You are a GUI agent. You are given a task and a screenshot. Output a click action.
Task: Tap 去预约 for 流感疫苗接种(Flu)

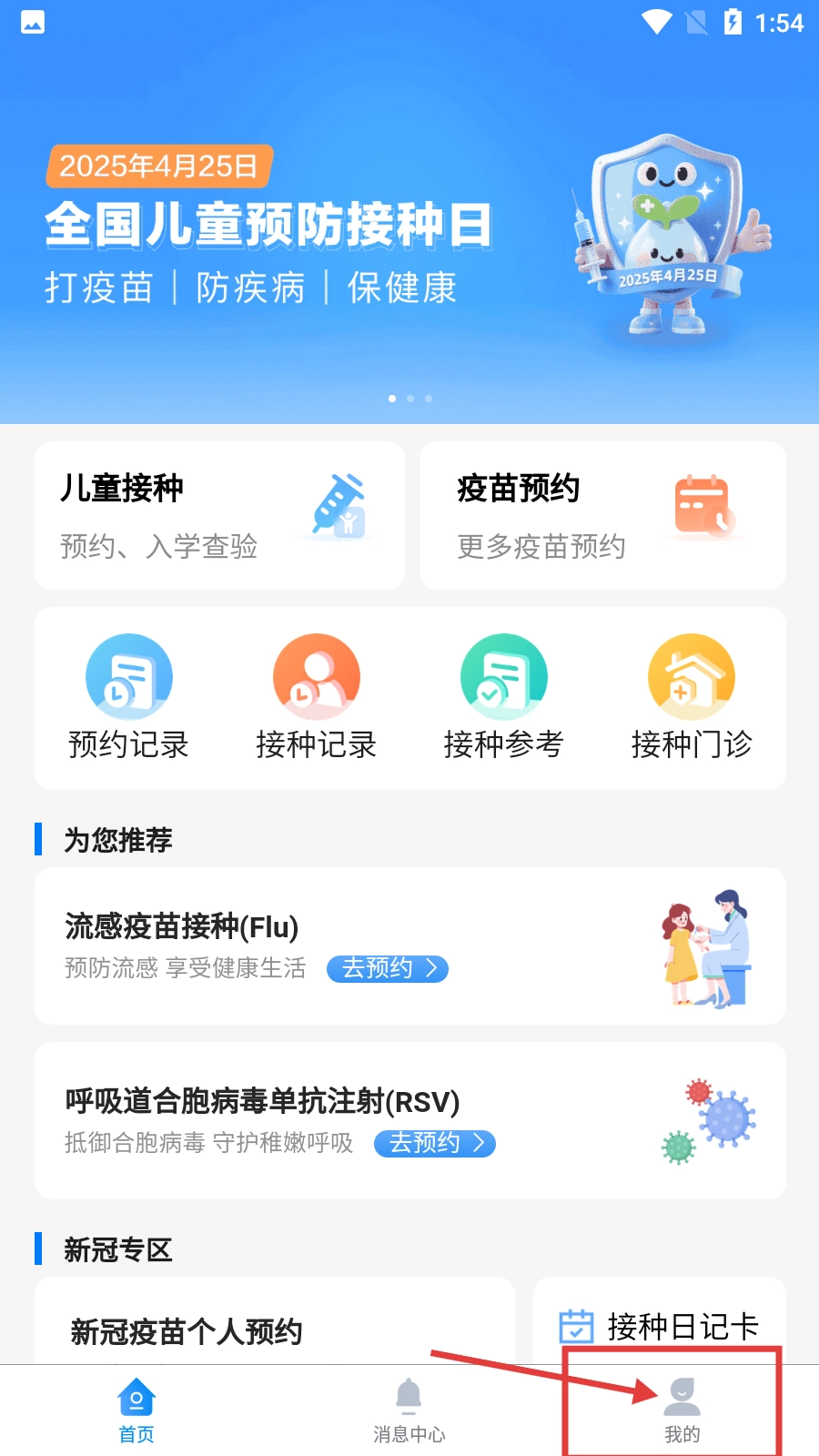coord(388,968)
